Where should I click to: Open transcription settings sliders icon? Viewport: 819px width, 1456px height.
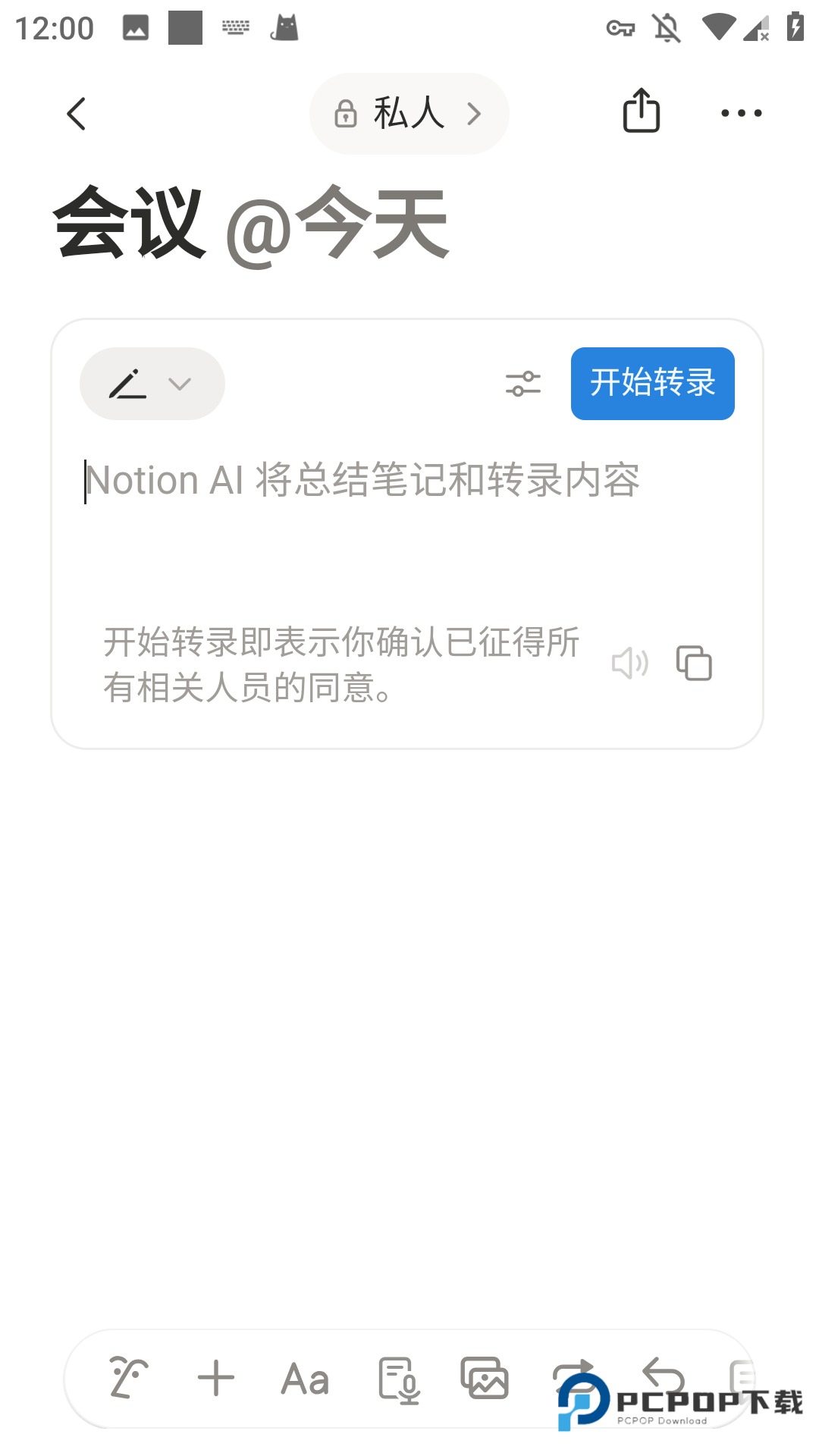click(523, 384)
